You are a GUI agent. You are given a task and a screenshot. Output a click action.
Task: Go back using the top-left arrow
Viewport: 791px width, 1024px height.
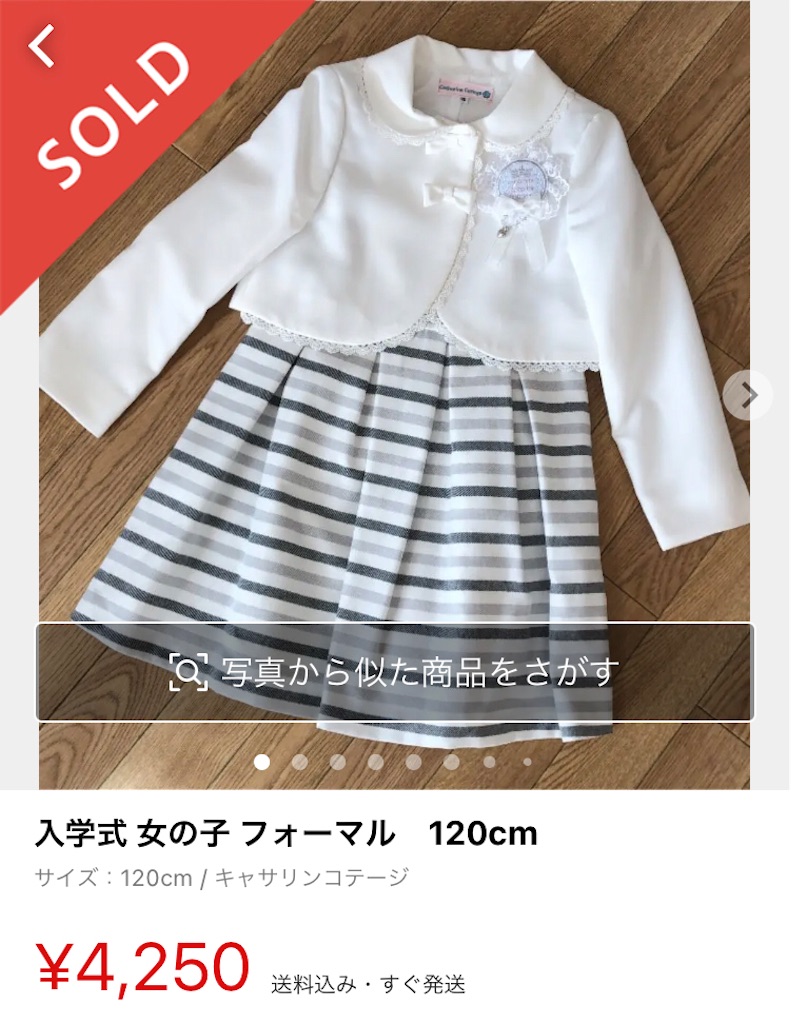click(x=42, y=46)
